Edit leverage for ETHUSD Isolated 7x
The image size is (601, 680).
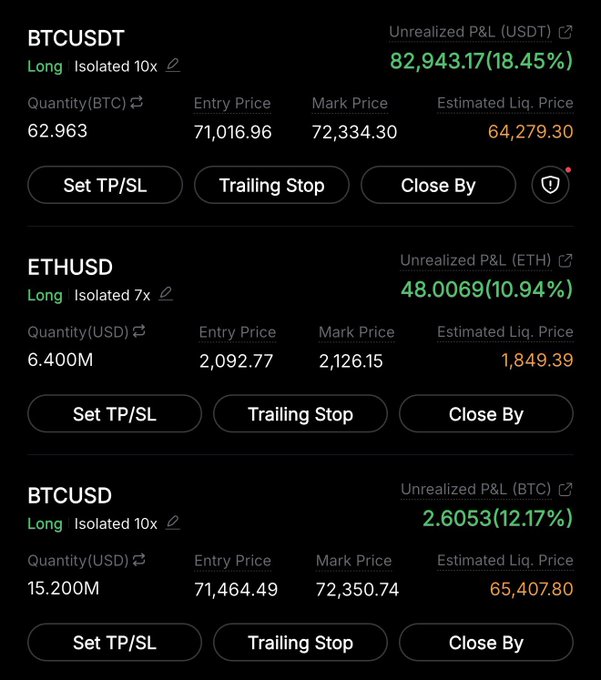point(166,294)
